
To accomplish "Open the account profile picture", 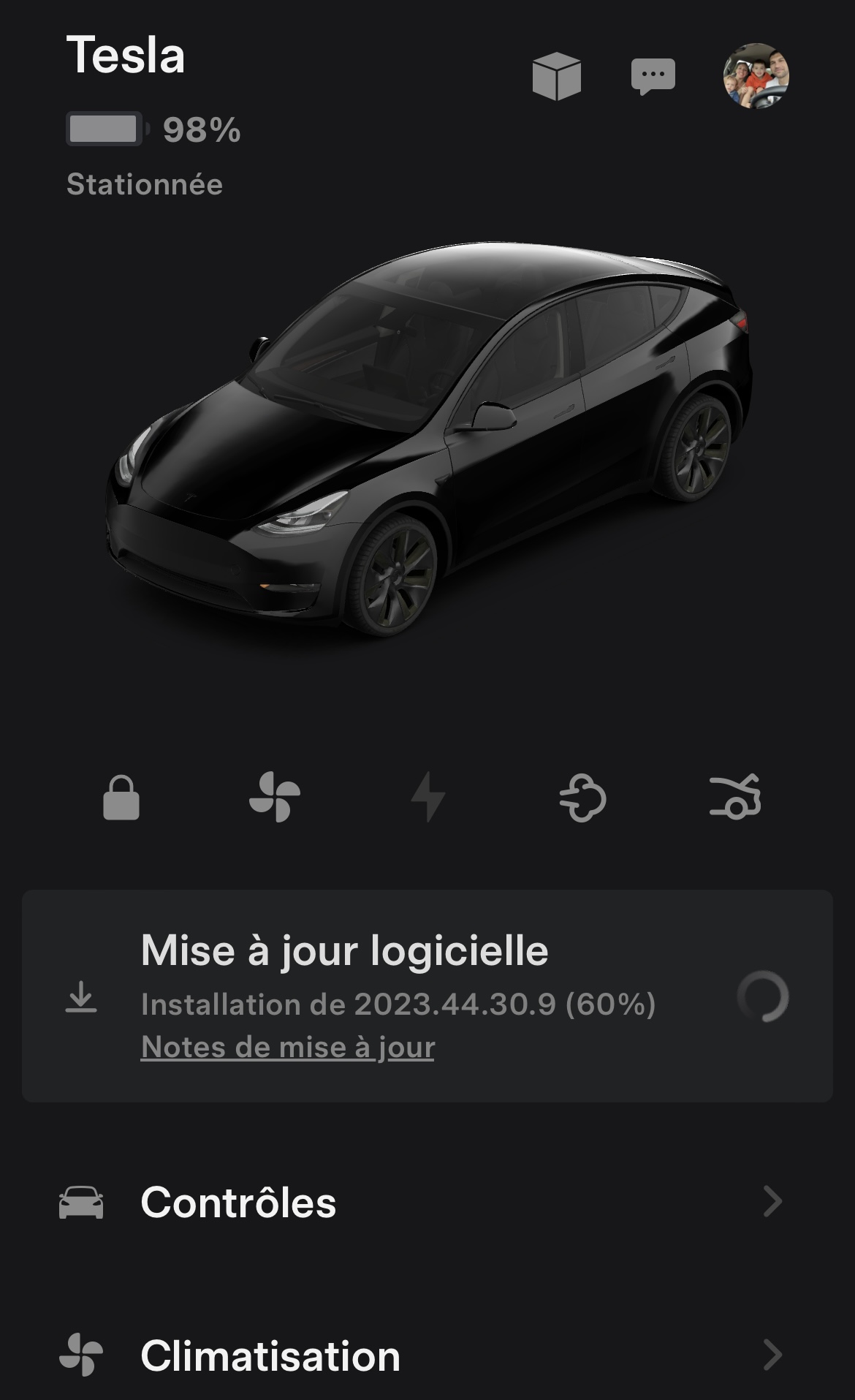I will (x=756, y=76).
